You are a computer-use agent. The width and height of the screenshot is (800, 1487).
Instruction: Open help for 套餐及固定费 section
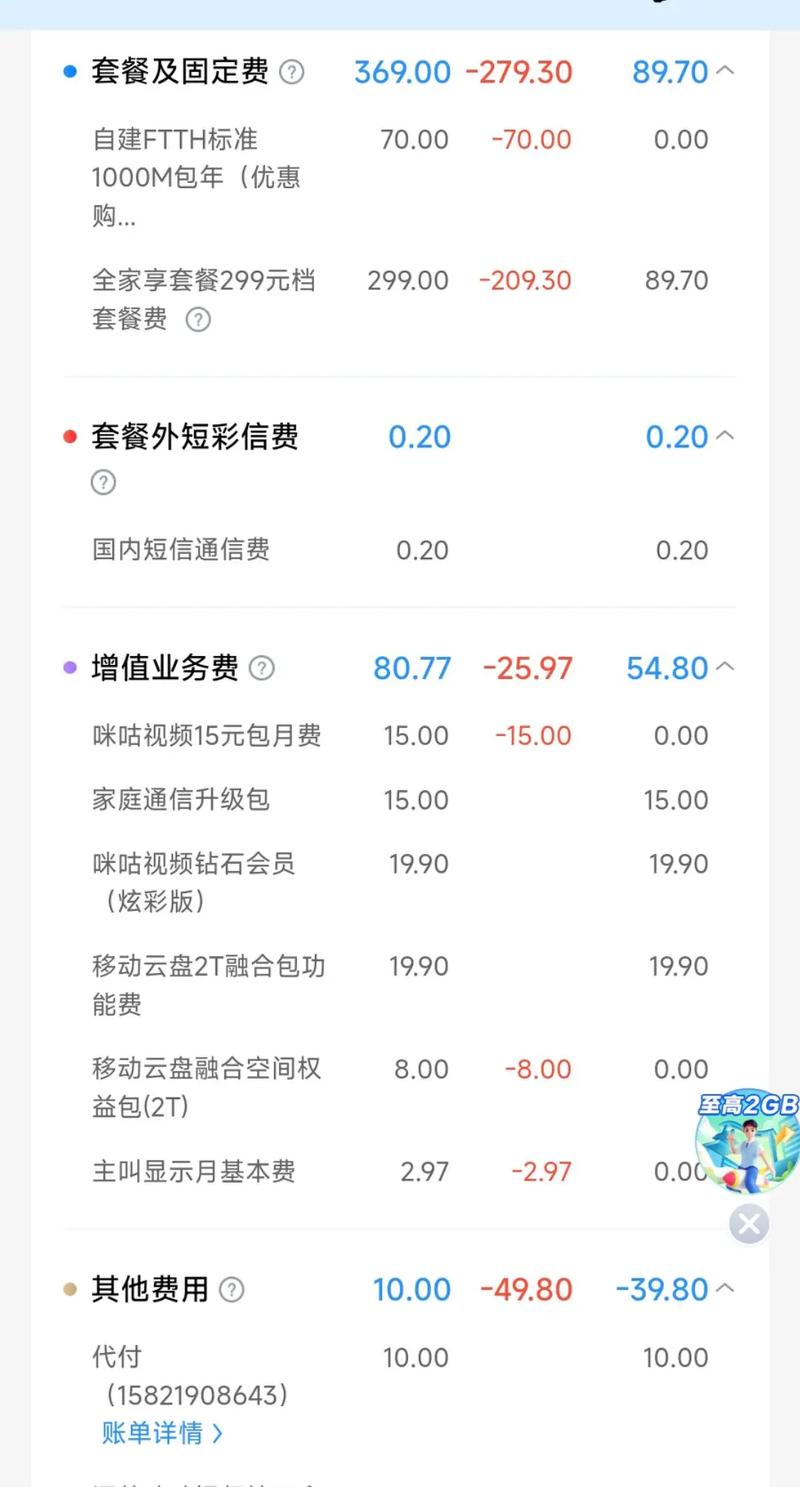[x=291, y=72]
